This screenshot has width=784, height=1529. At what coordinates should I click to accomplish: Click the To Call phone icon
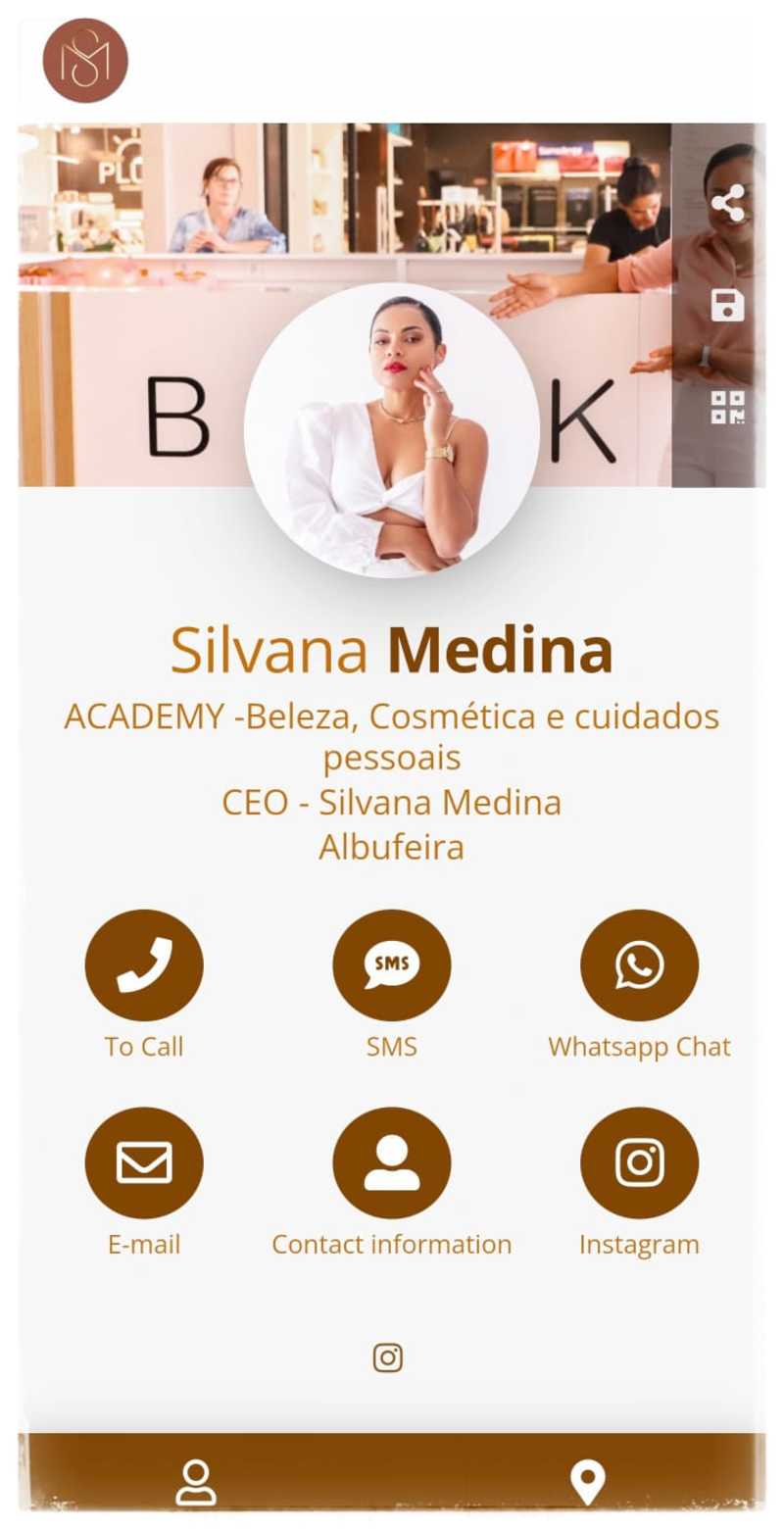click(144, 964)
